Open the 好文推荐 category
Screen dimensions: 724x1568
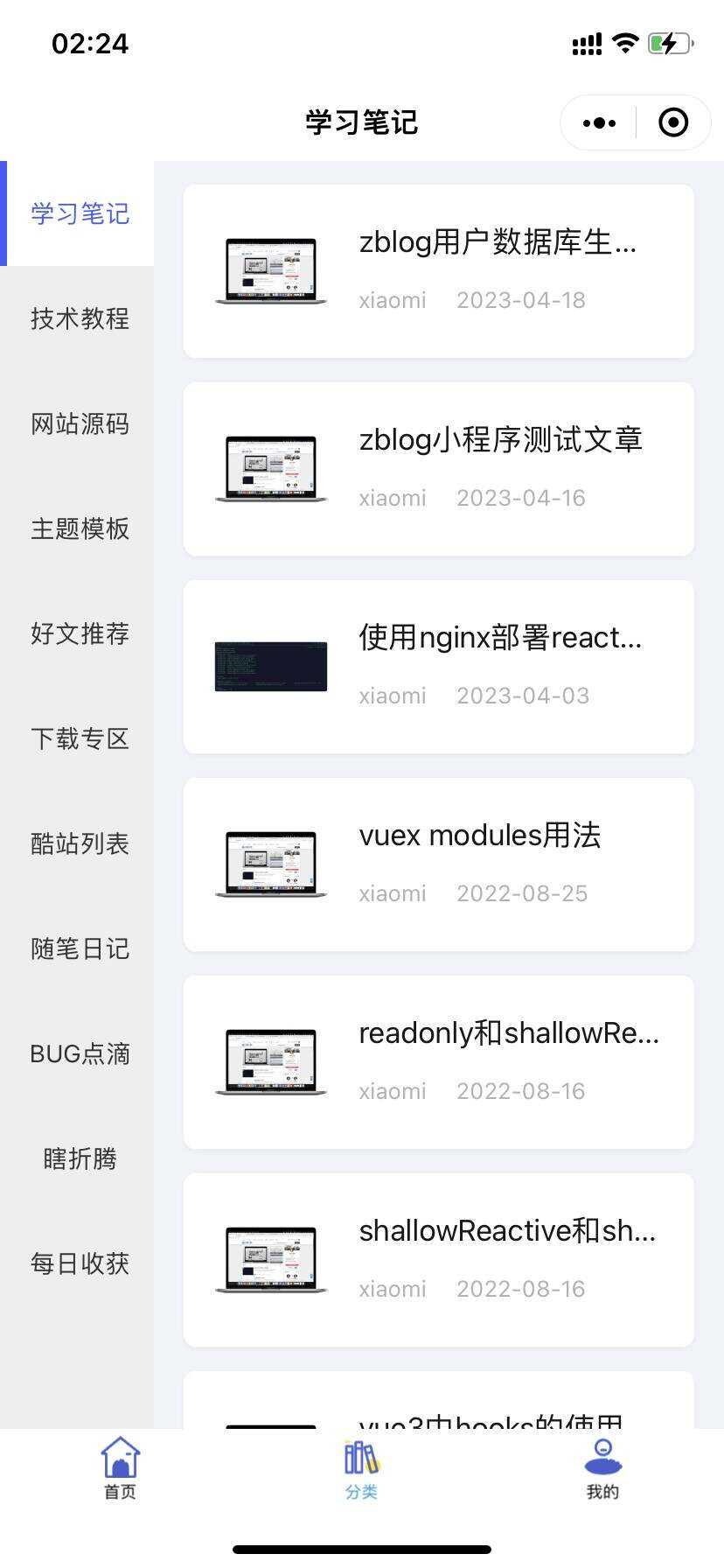tap(79, 633)
